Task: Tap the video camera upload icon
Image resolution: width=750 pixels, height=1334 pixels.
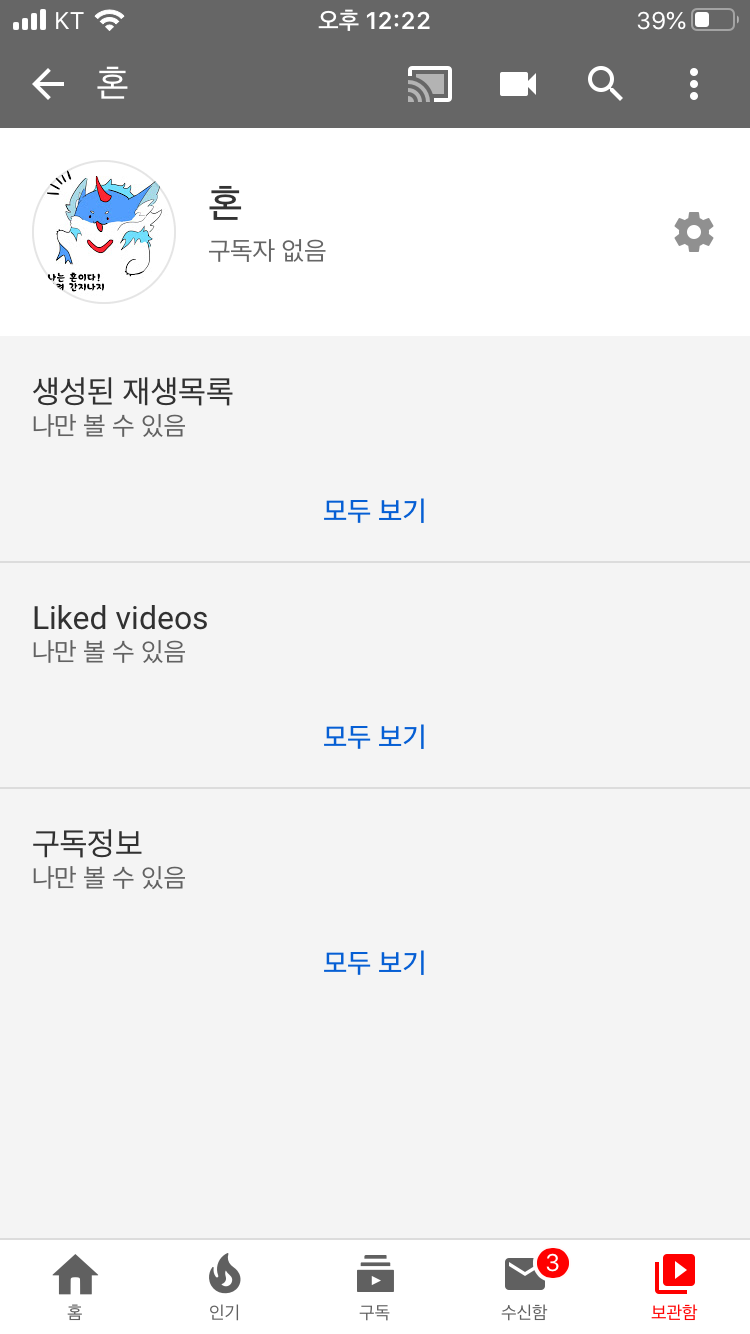Action: [x=518, y=85]
